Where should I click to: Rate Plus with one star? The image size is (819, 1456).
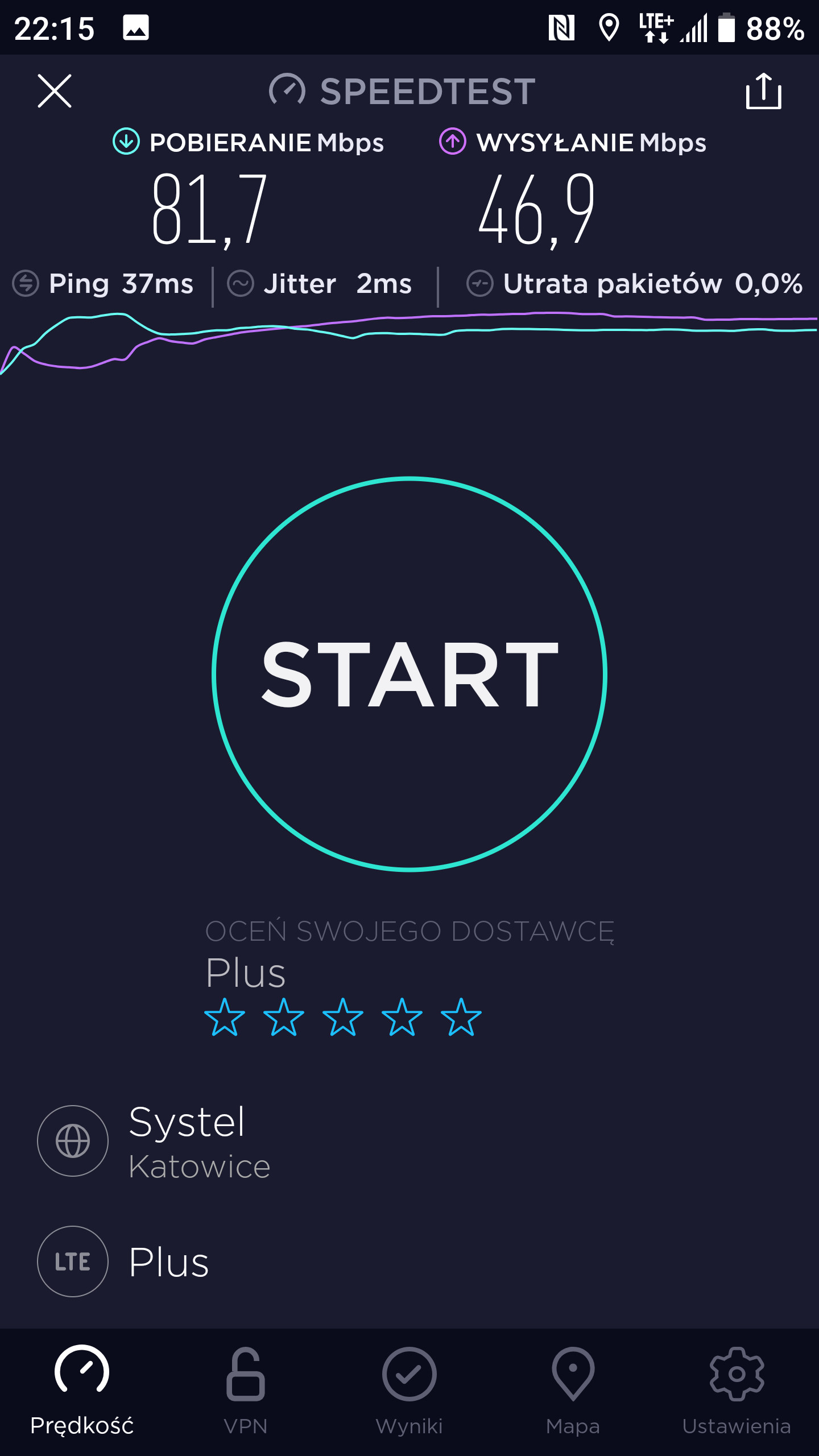click(x=225, y=1018)
